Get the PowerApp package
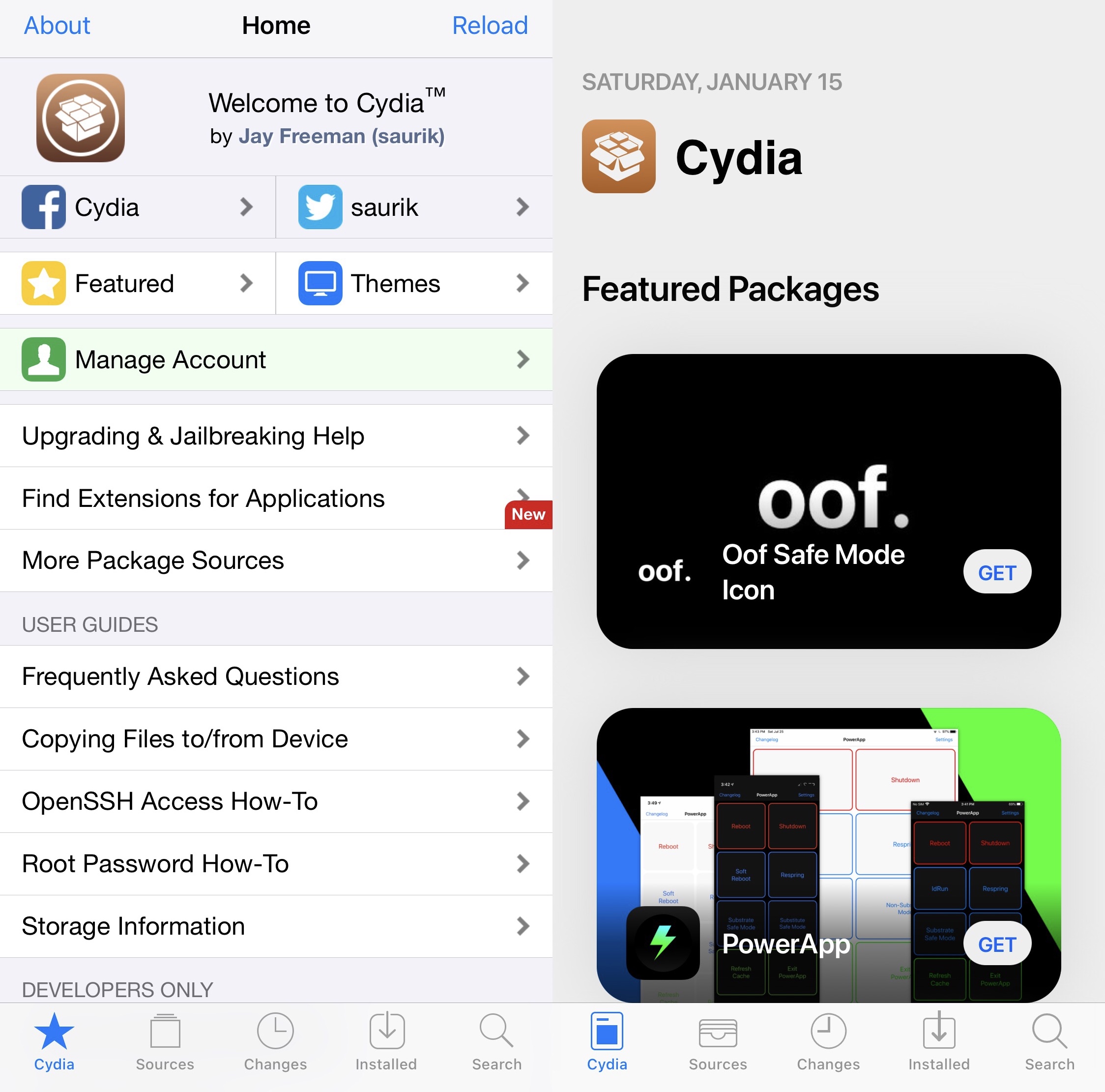1105x1092 pixels. click(997, 944)
